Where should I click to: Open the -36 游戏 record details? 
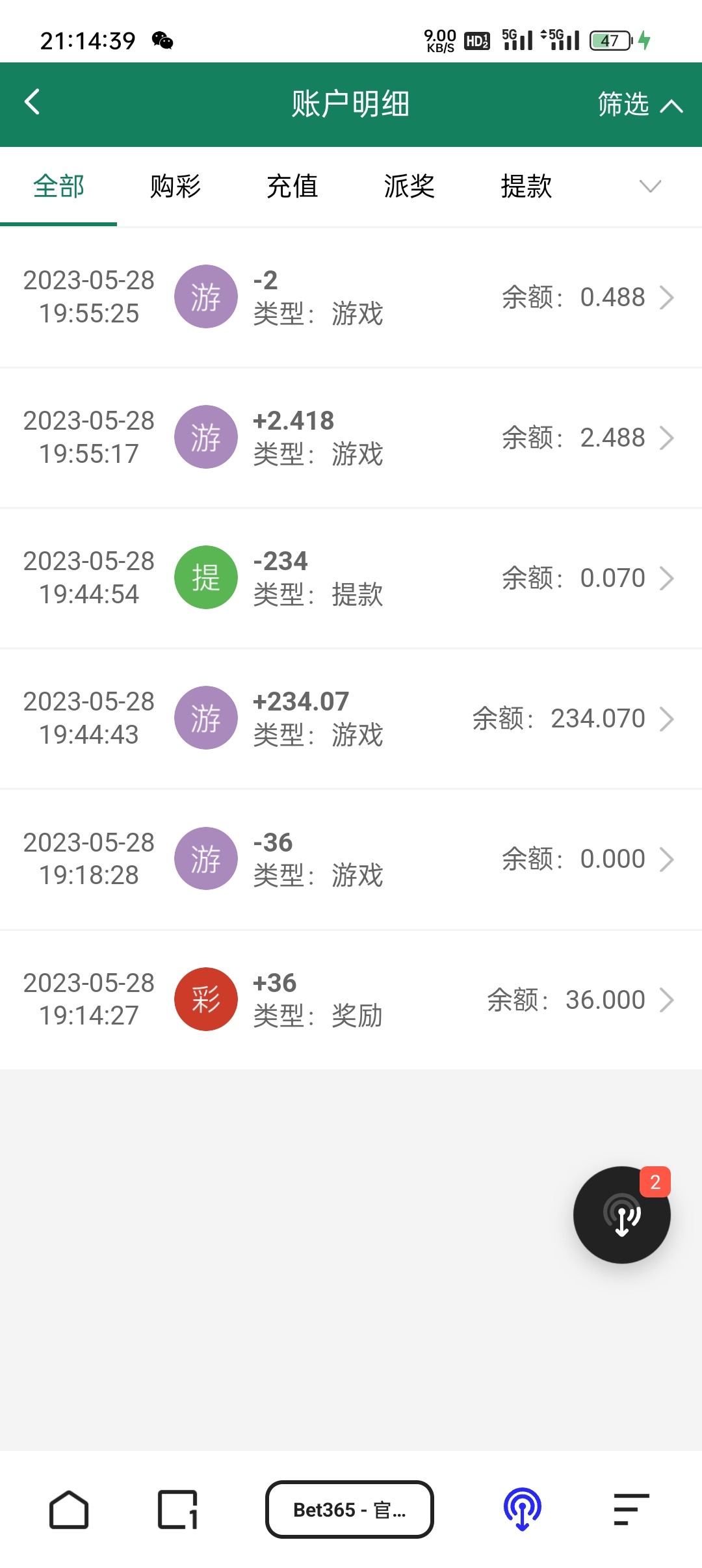(x=351, y=859)
